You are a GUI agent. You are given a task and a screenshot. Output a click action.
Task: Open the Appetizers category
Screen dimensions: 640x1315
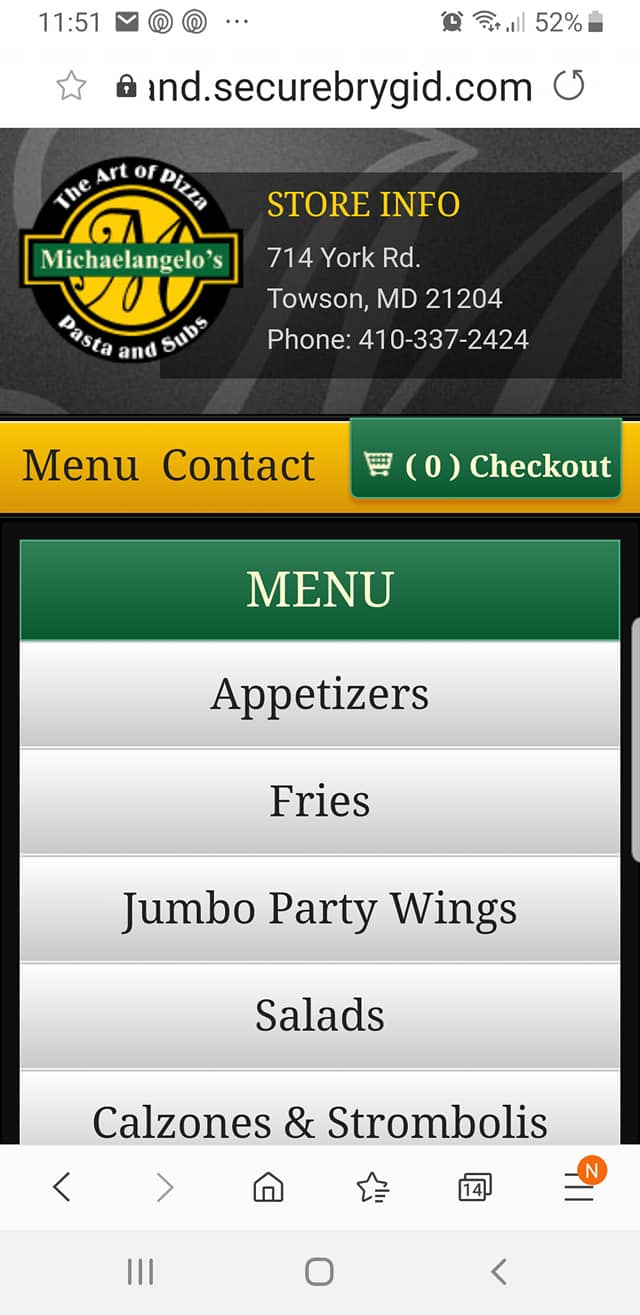320,694
